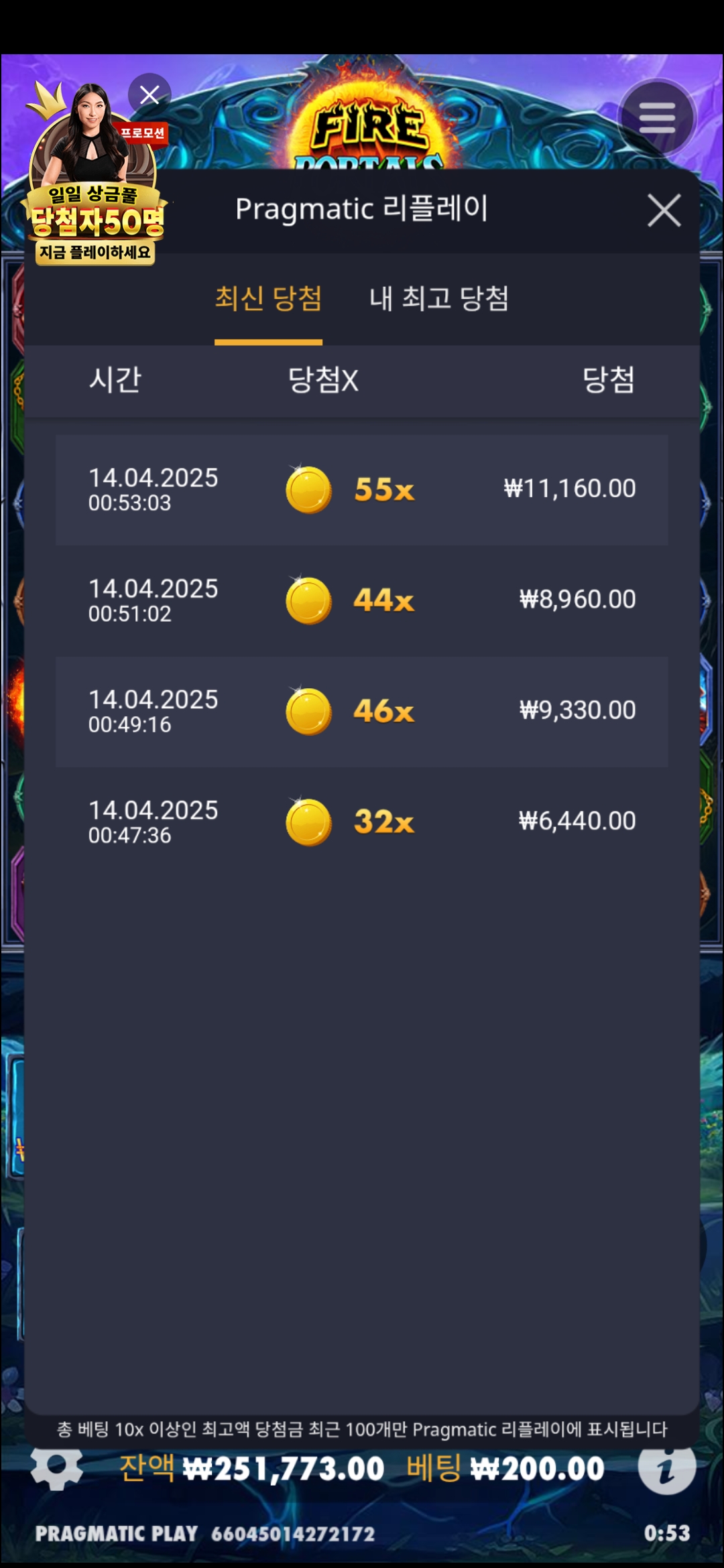Open the game info button

pyautogui.click(x=666, y=1468)
